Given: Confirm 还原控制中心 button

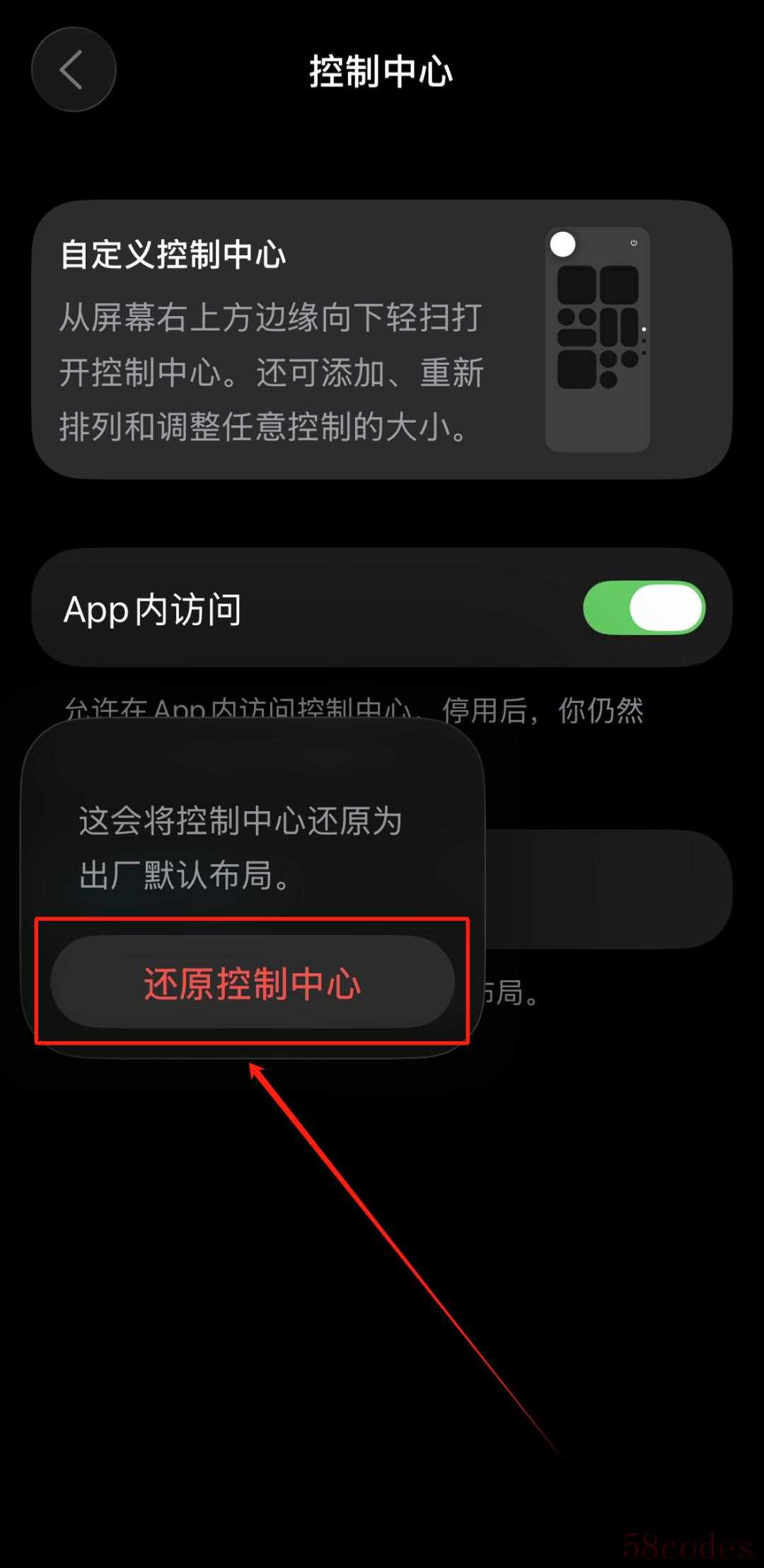Looking at the screenshot, I should pos(253,982).
